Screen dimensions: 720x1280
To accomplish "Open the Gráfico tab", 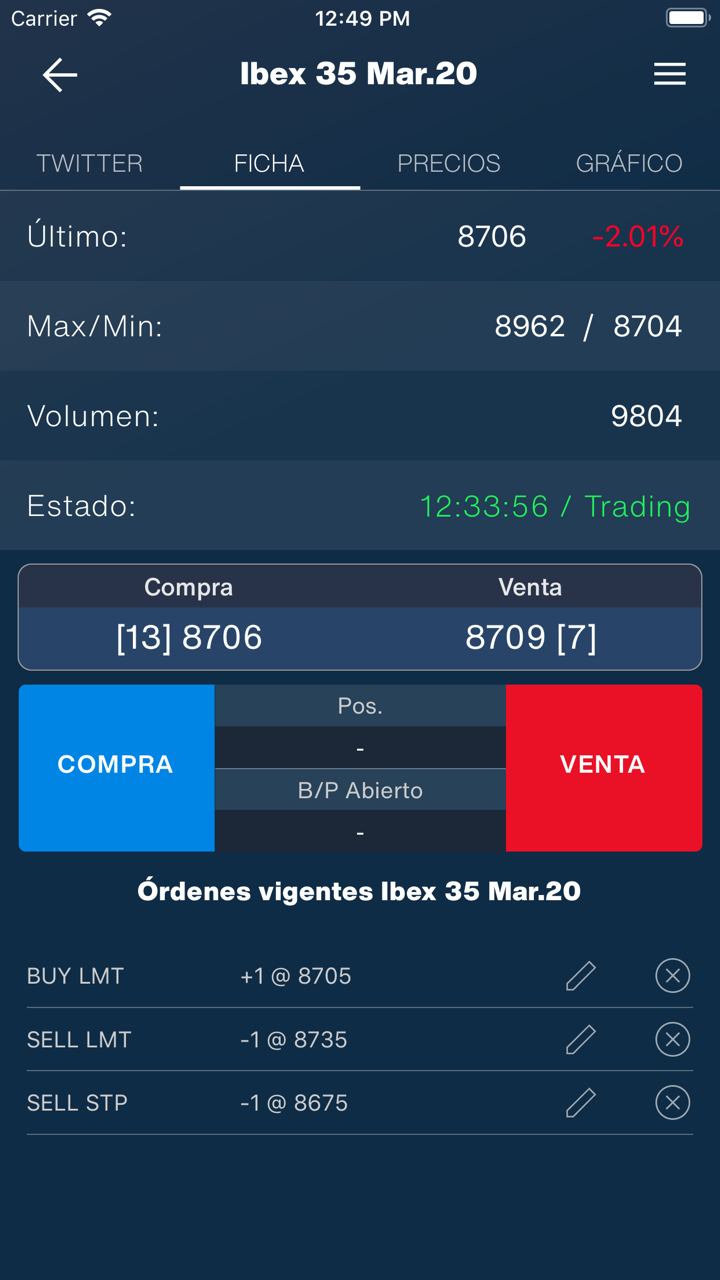I will (x=629, y=163).
